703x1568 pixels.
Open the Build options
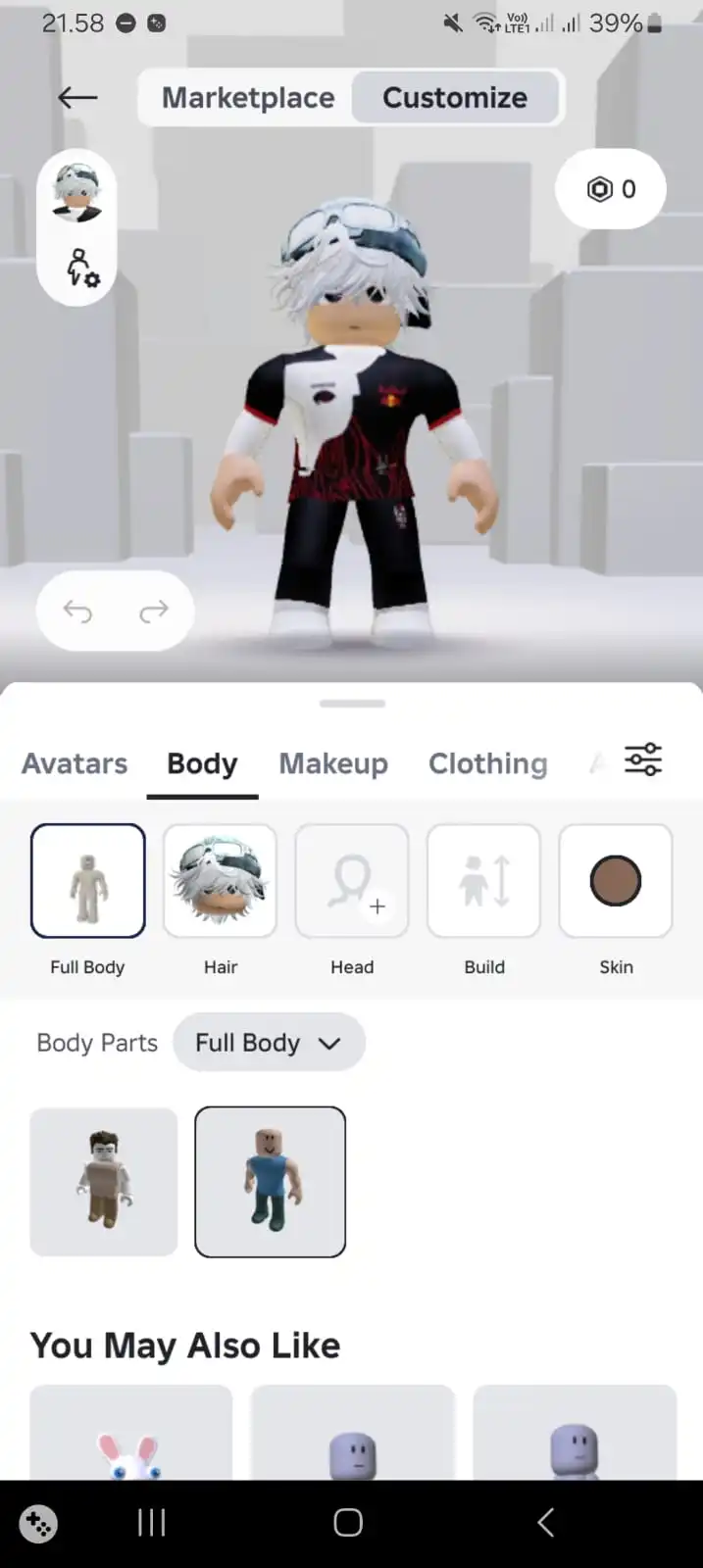[x=484, y=881]
